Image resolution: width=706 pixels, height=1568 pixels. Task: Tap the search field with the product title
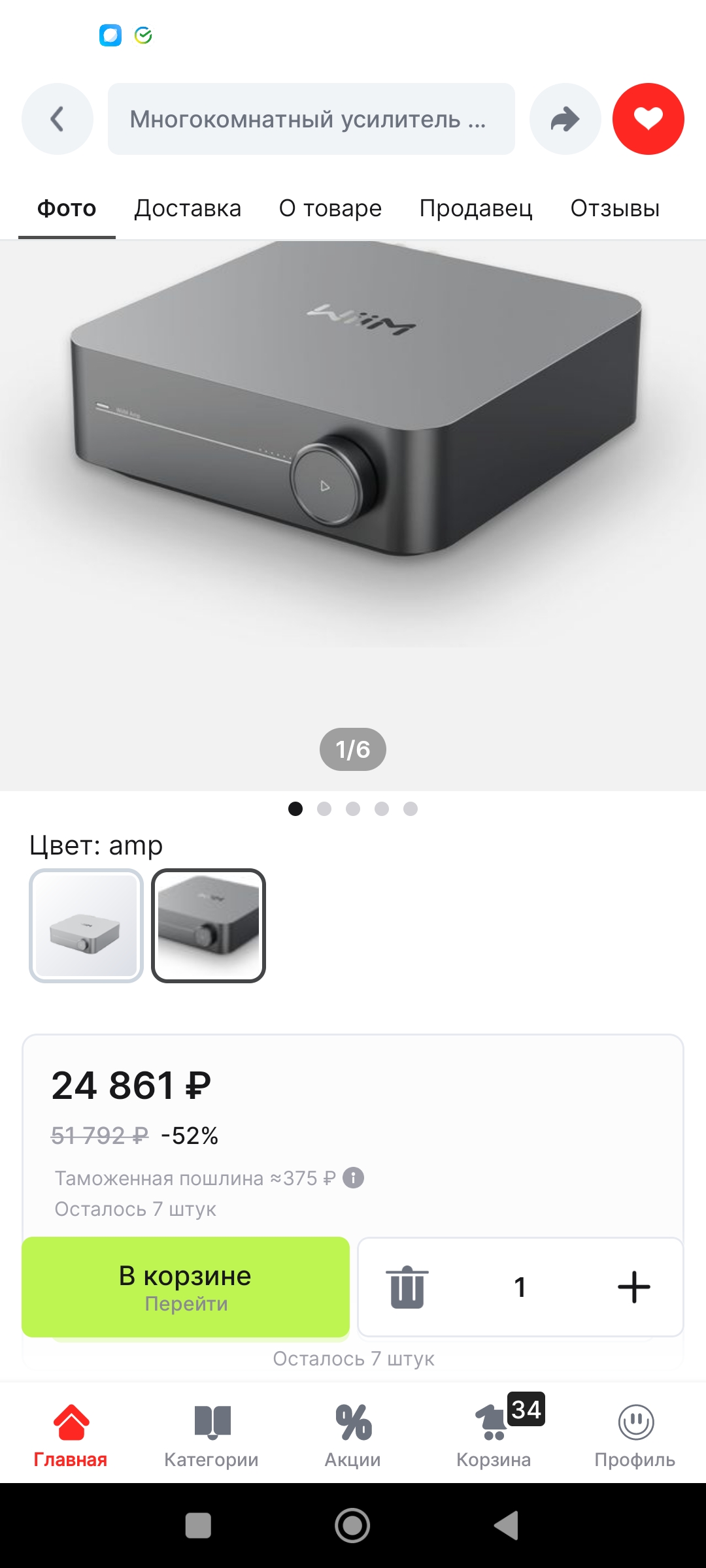[311, 119]
